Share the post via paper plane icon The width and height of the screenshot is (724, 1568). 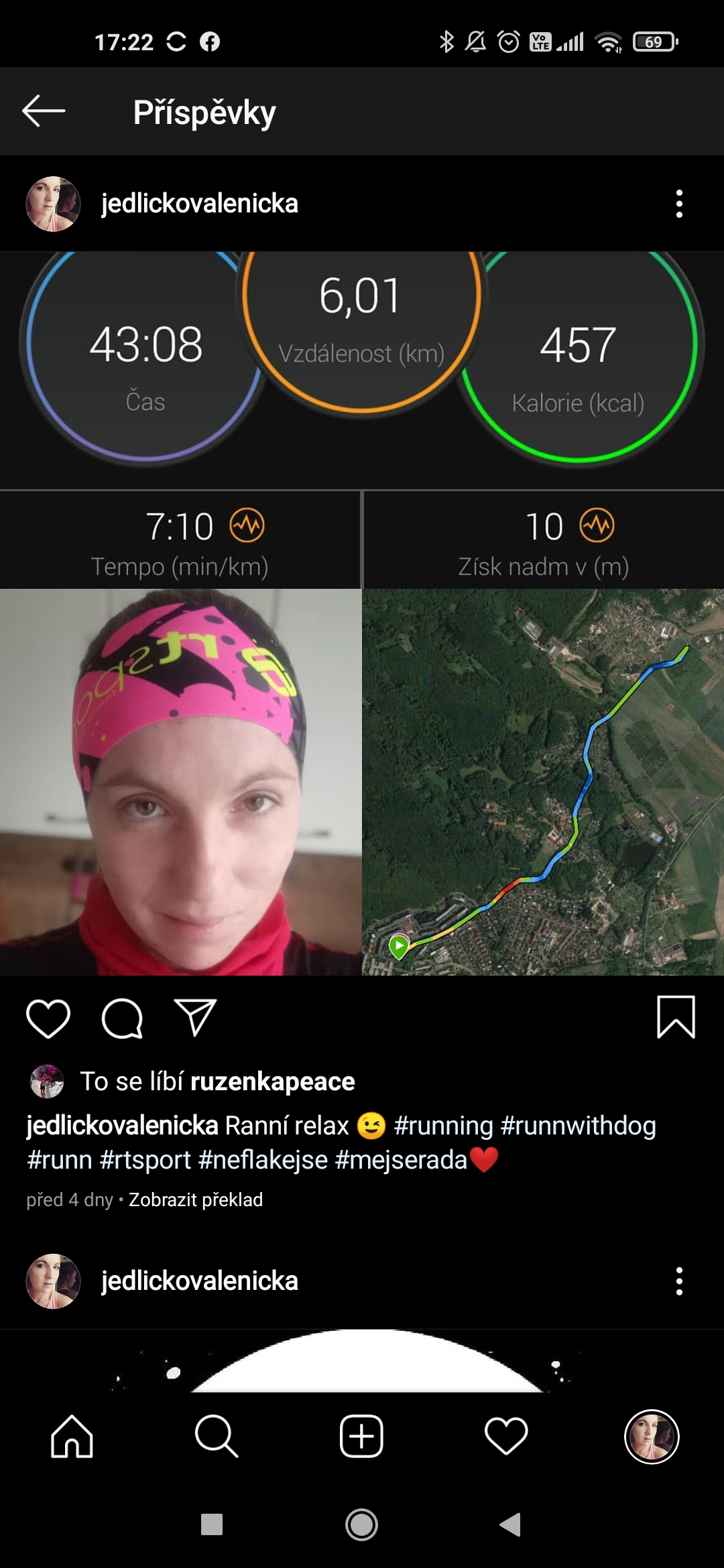click(x=195, y=1017)
